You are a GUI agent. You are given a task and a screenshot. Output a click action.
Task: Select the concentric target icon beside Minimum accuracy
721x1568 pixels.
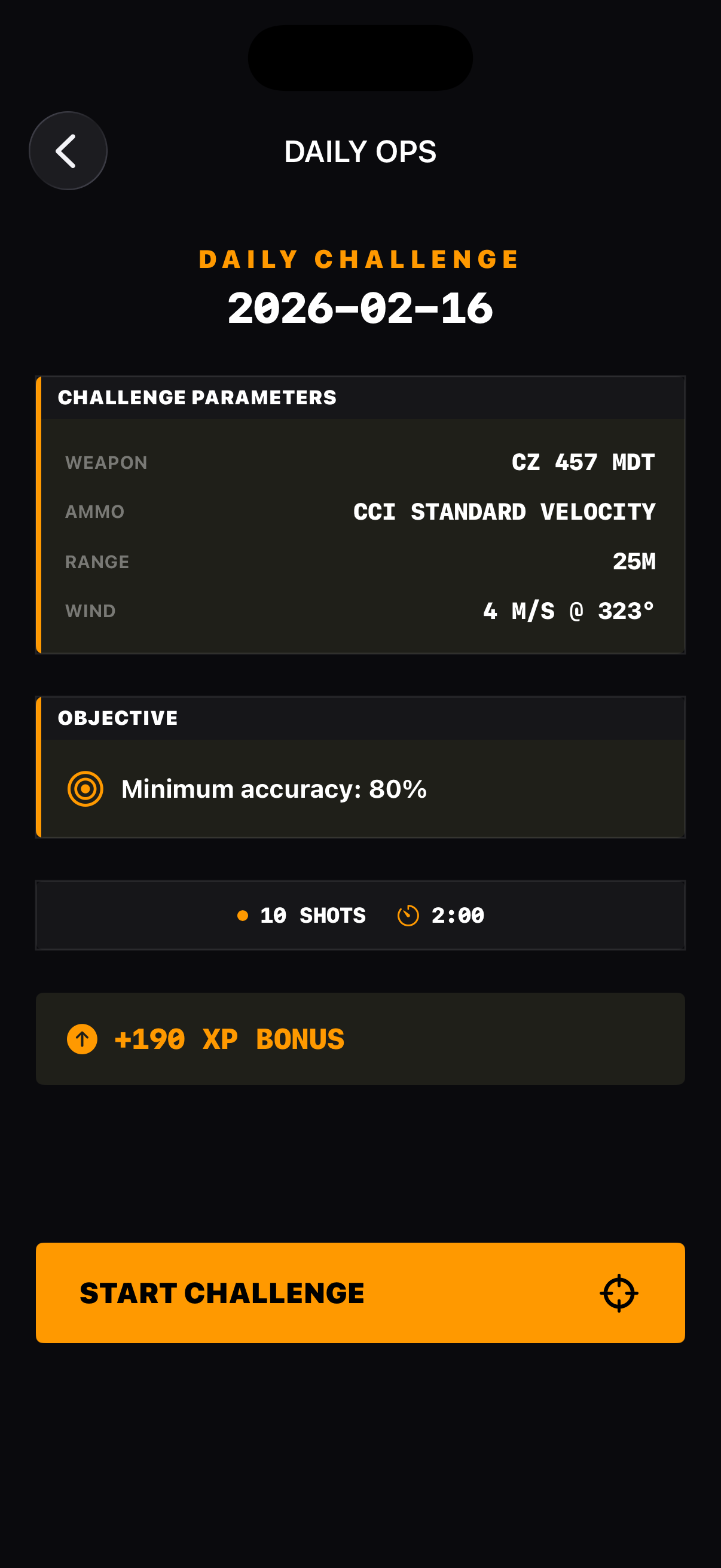point(84,788)
